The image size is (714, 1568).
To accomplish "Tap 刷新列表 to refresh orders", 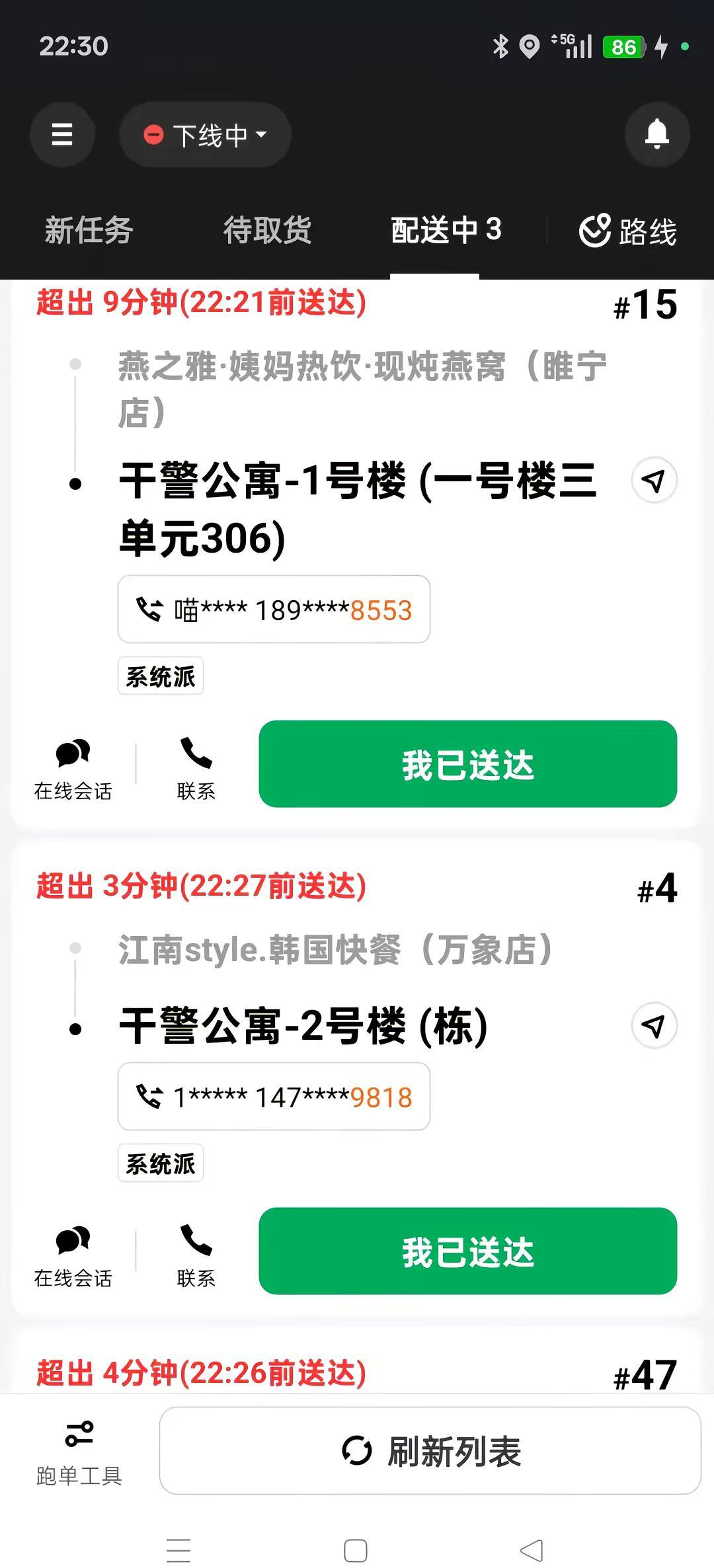I will (x=430, y=1452).
